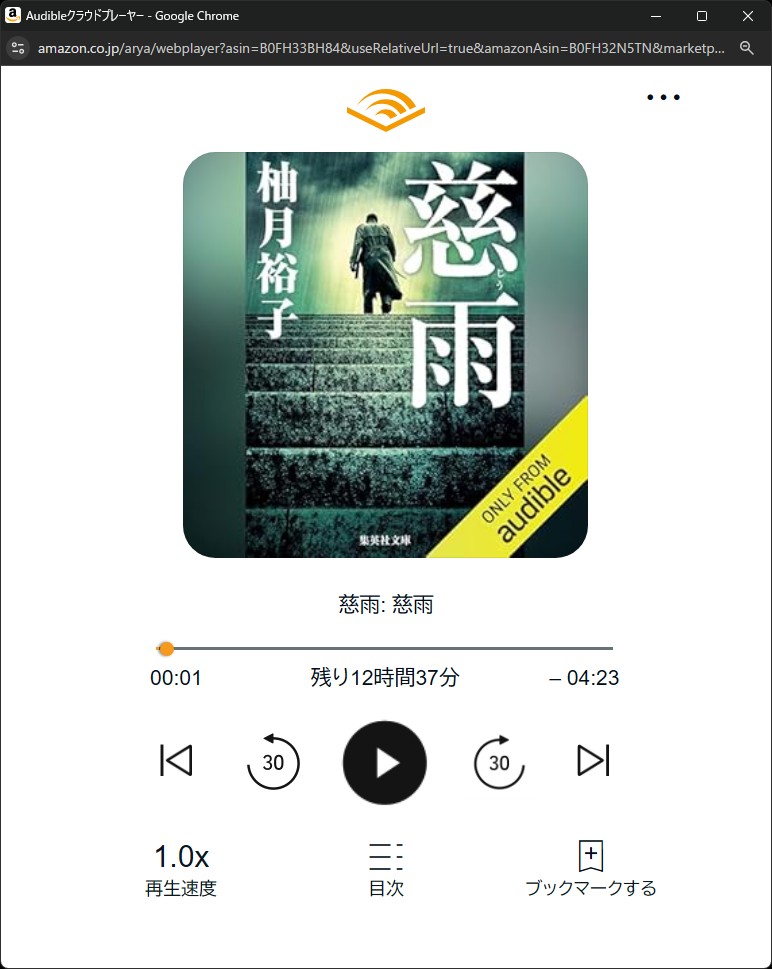Minimize the Chrome window
The width and height of the screenshot is (772, 969).
point(656,16)
